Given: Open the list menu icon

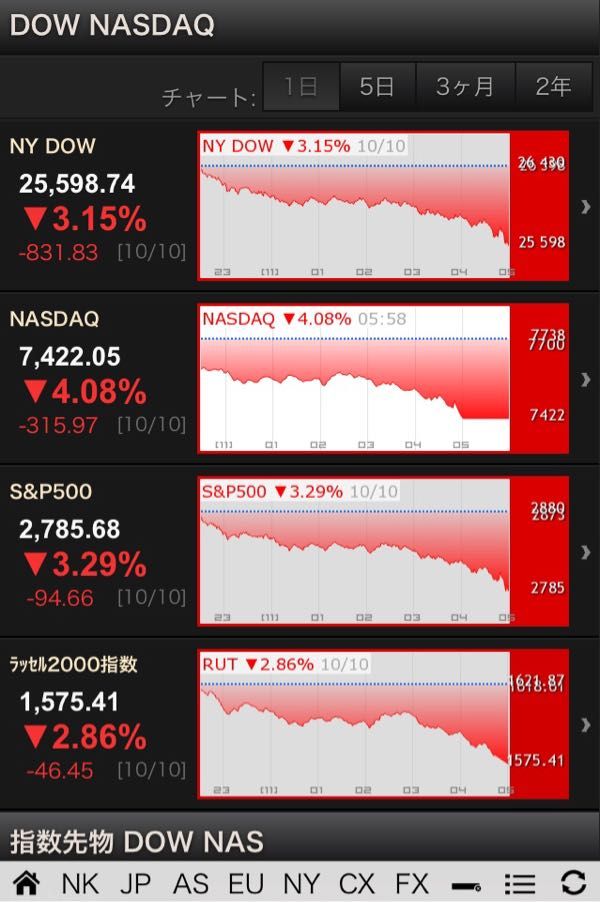Looking at the screenshot, I should [x=520, y=883].
